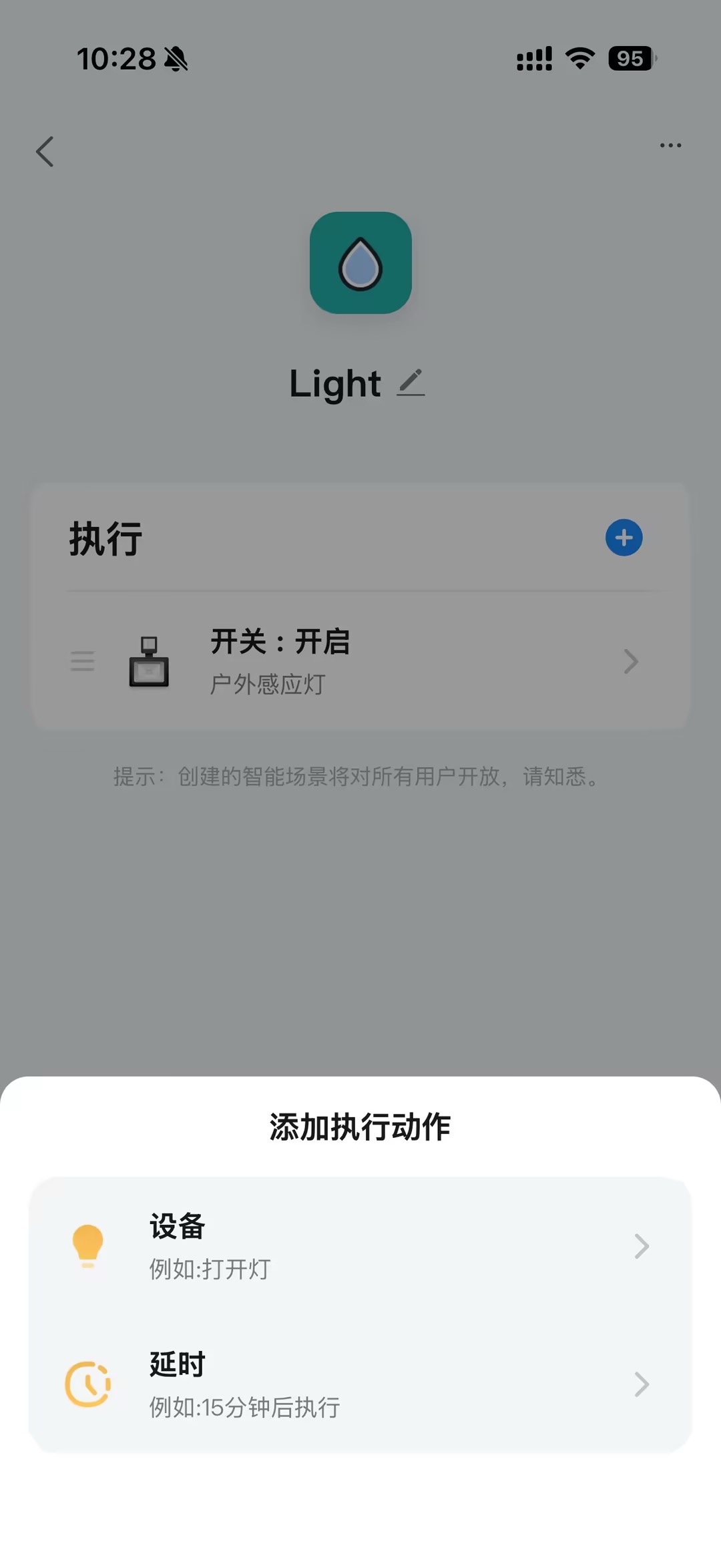721x1568 pixels.
Task: Click the drag handle on the 开关 action
Action: point(82,662)
